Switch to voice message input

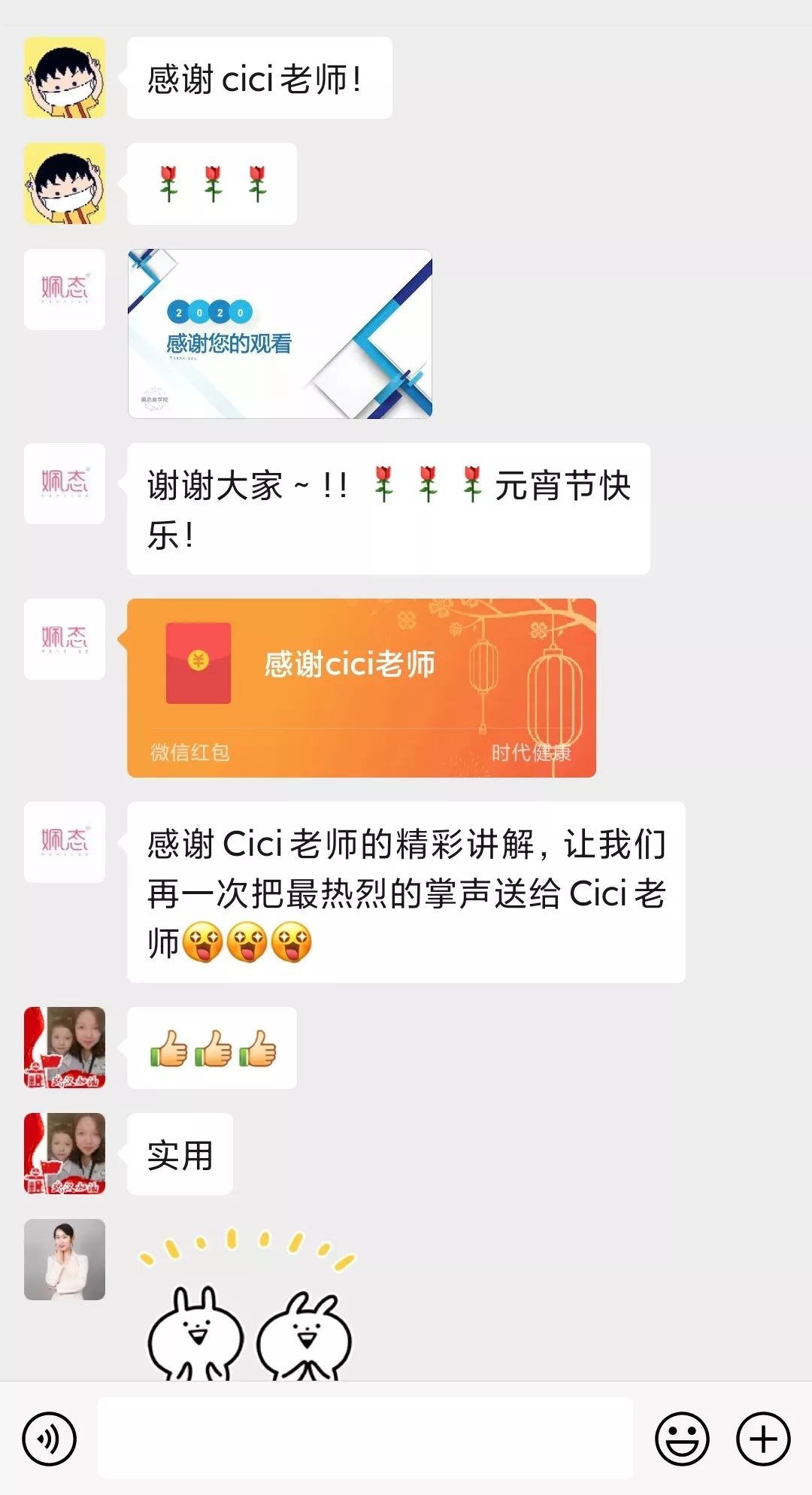point(50,1439)
